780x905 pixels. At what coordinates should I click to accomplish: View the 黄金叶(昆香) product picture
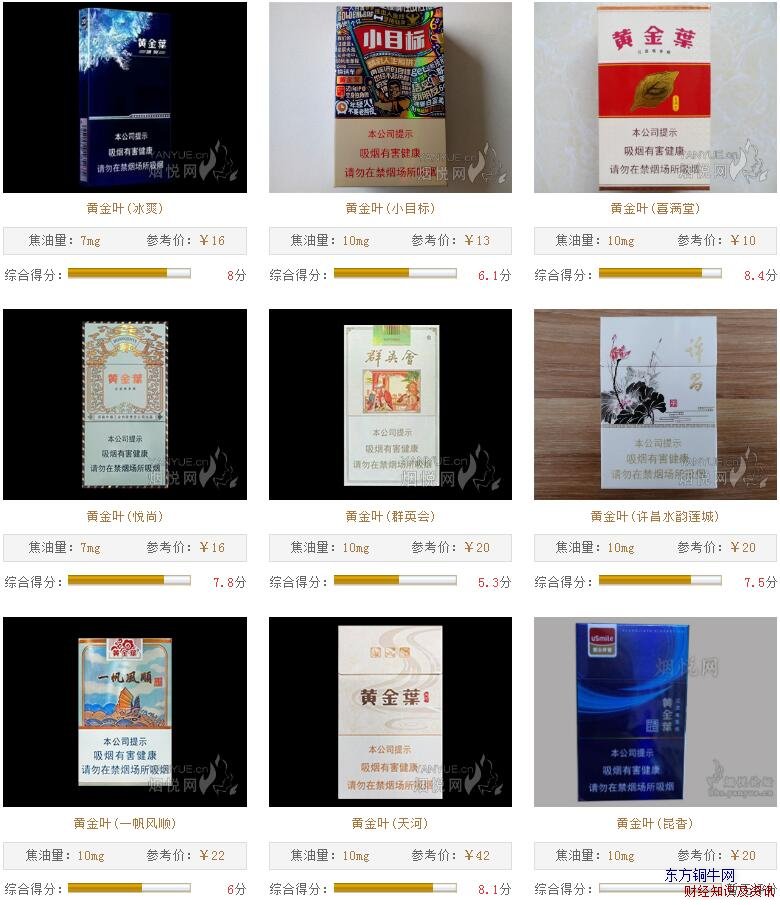[655, 711]
